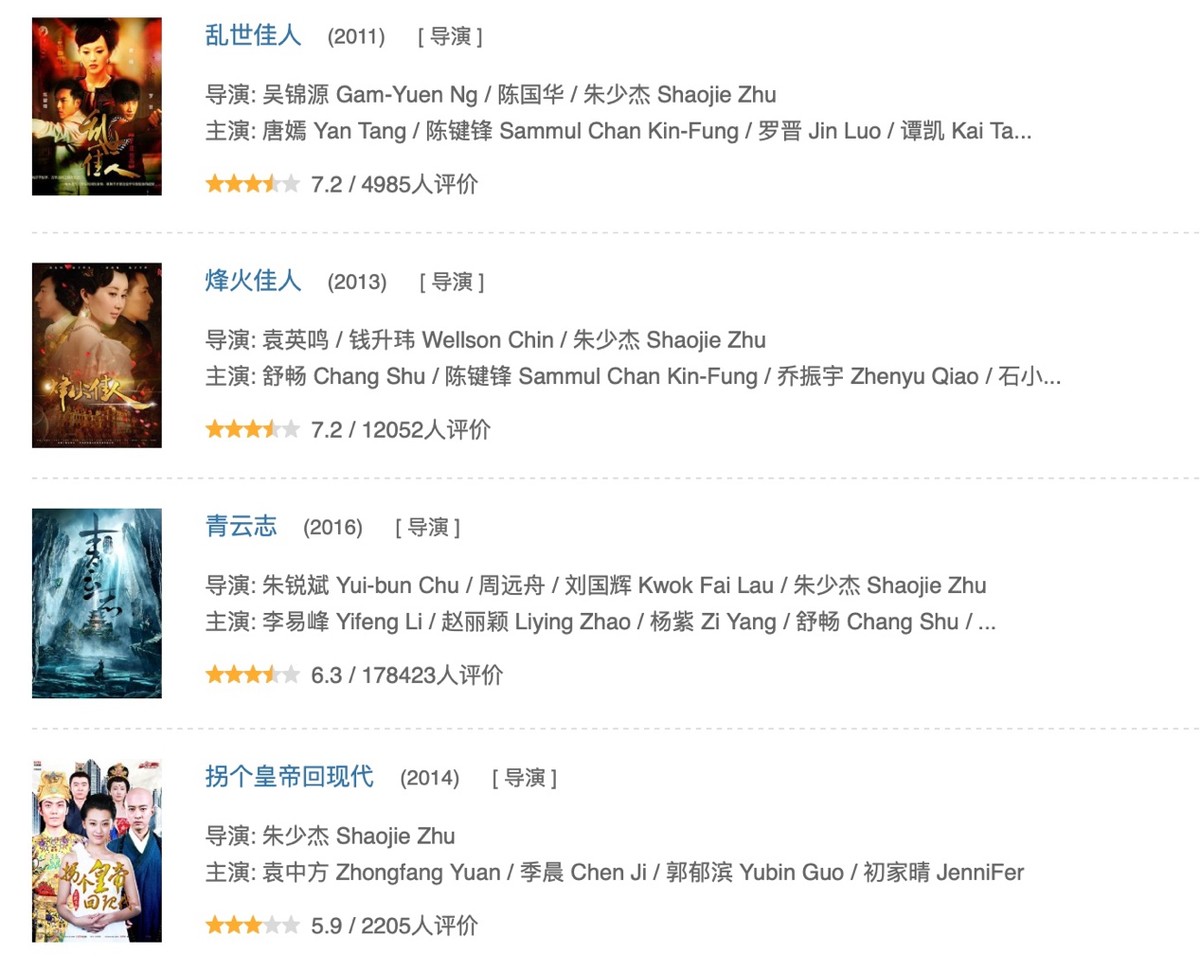Select the 青云志 poster thumbnail
The width and height of the screenshot is (1200, 958).
96,602
